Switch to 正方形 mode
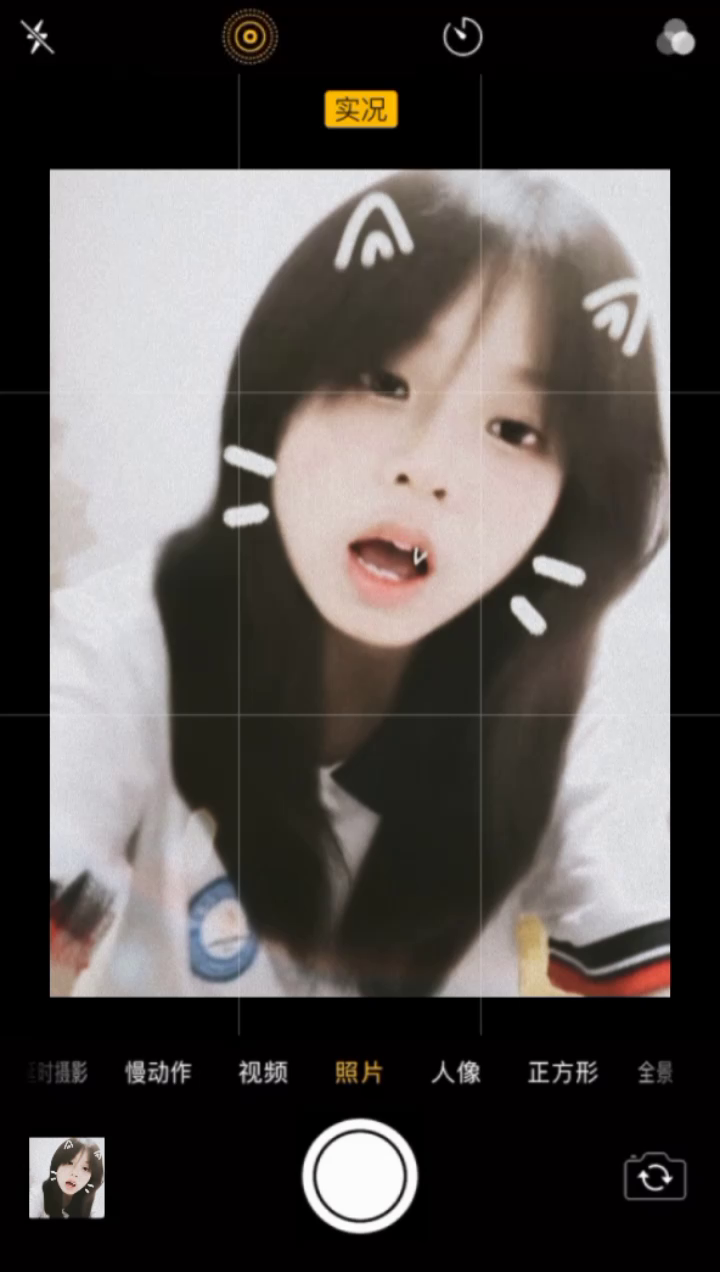 [563, 1073]
